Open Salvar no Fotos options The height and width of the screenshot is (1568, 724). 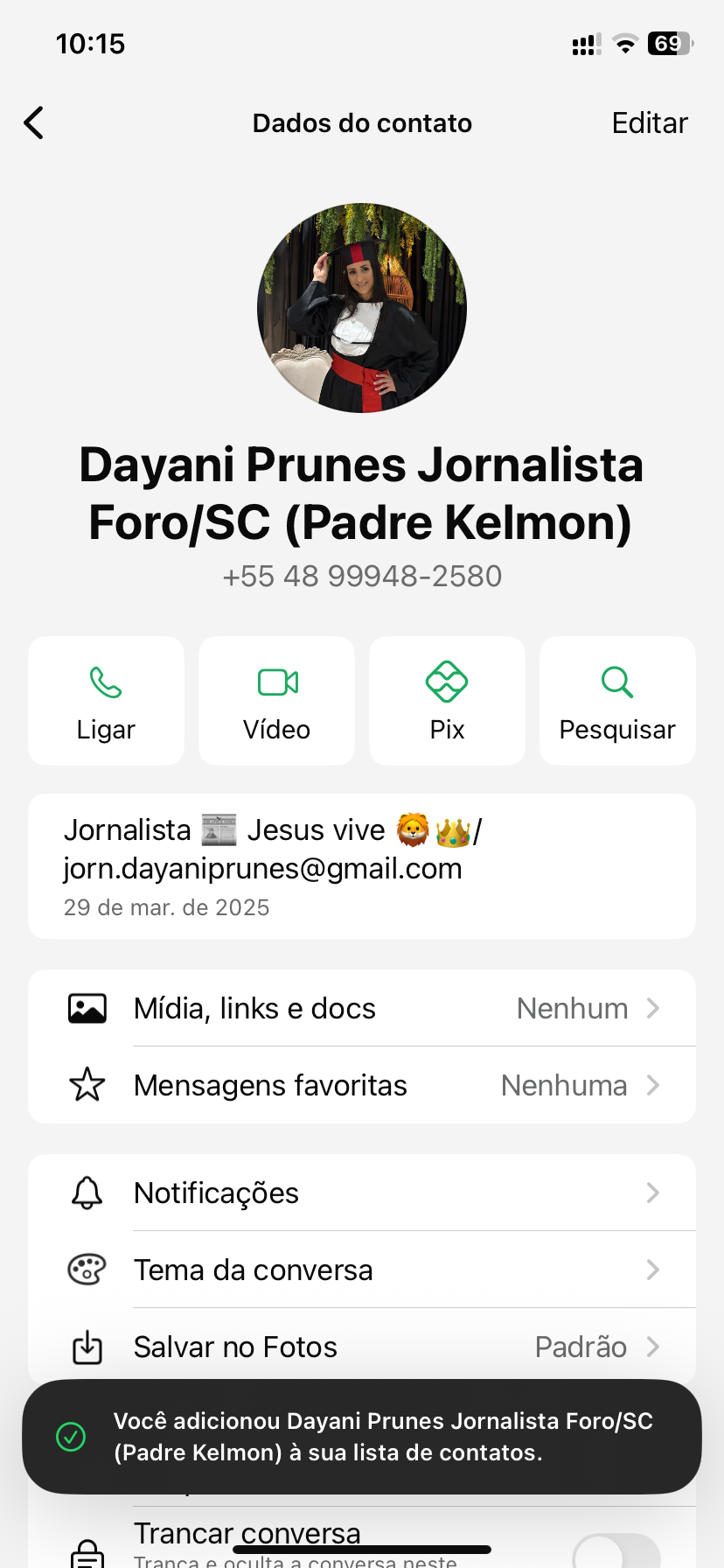362,1347
